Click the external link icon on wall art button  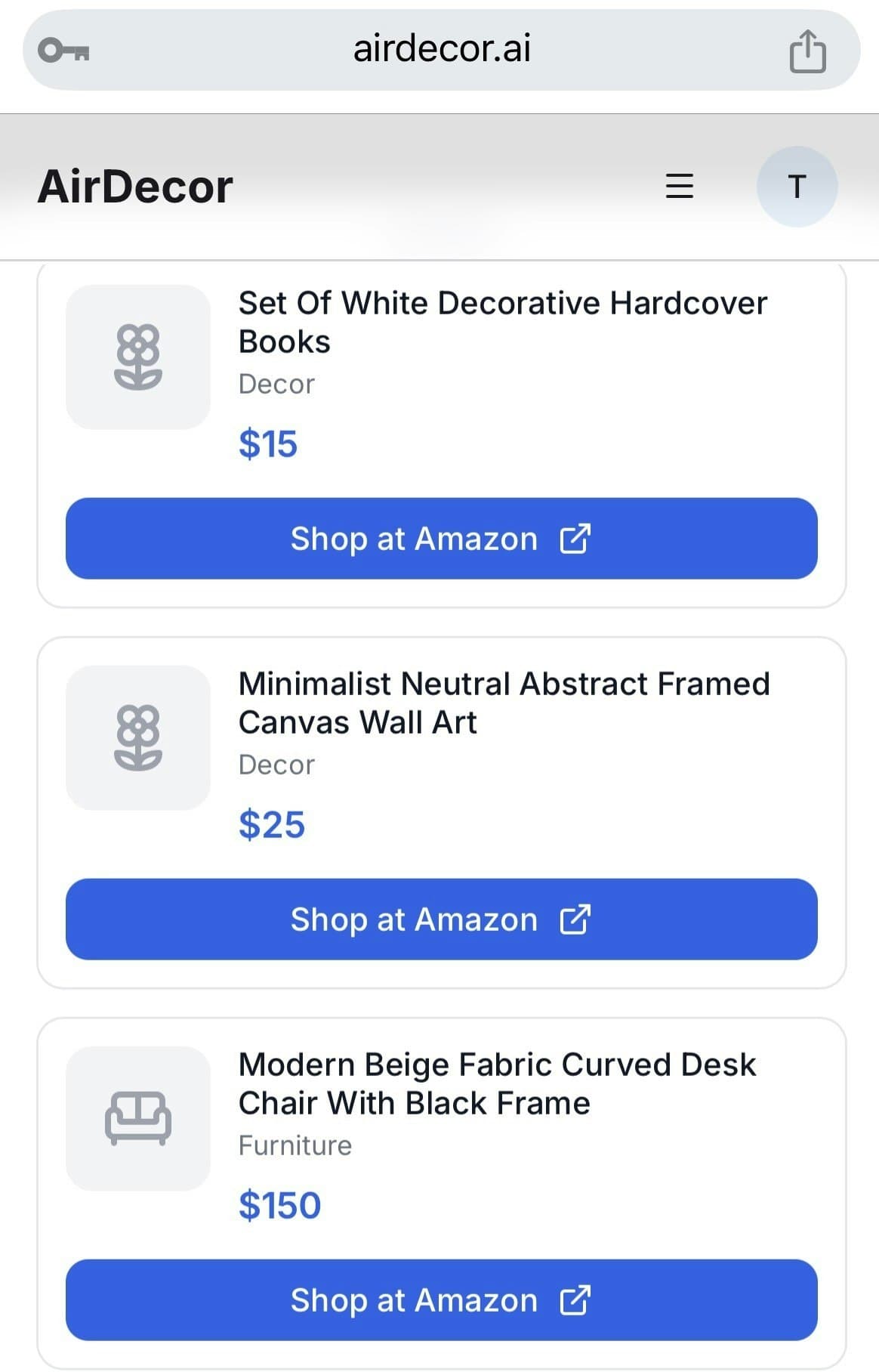pos(575,919)
